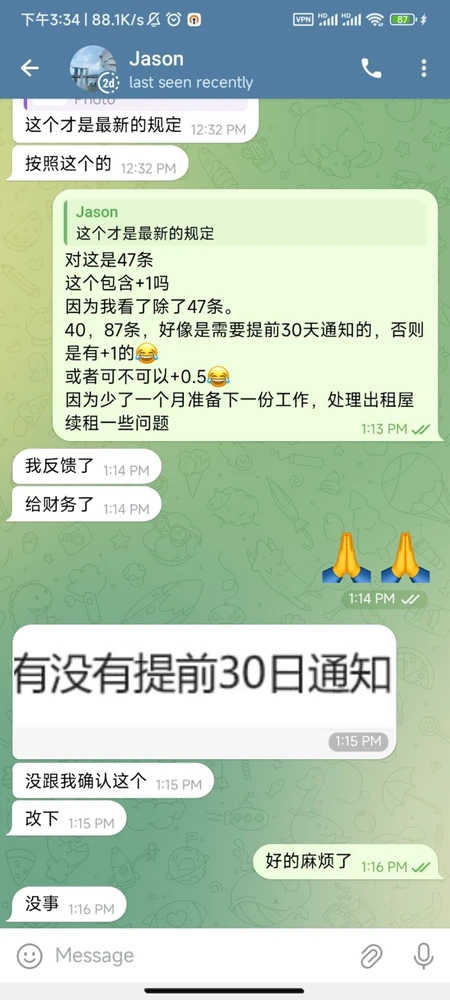
Task: Jump to quoted message 这个才是最新的规定
Action: 245,223
